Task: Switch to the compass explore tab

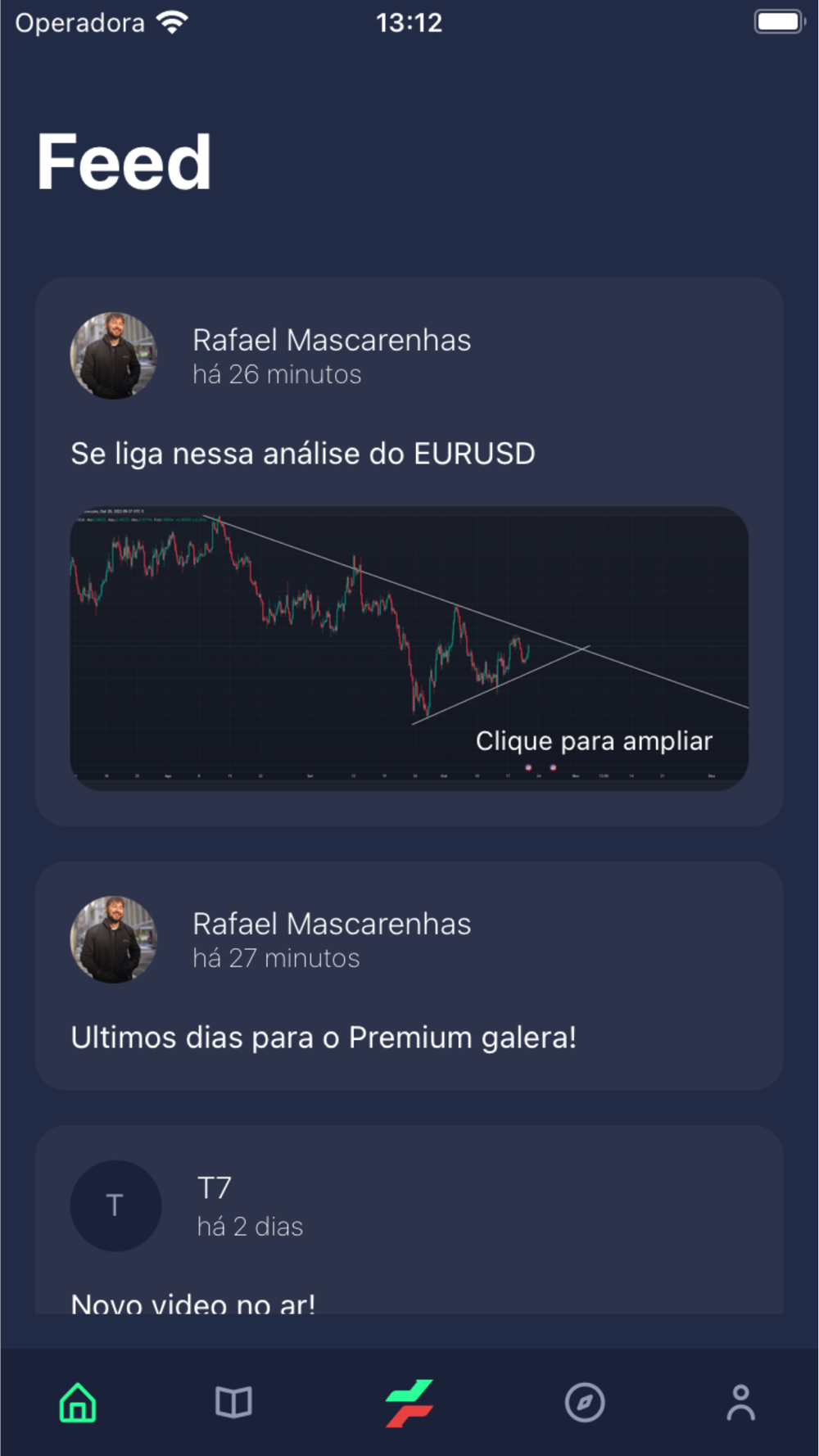Action: click(x=585, y=1403)
